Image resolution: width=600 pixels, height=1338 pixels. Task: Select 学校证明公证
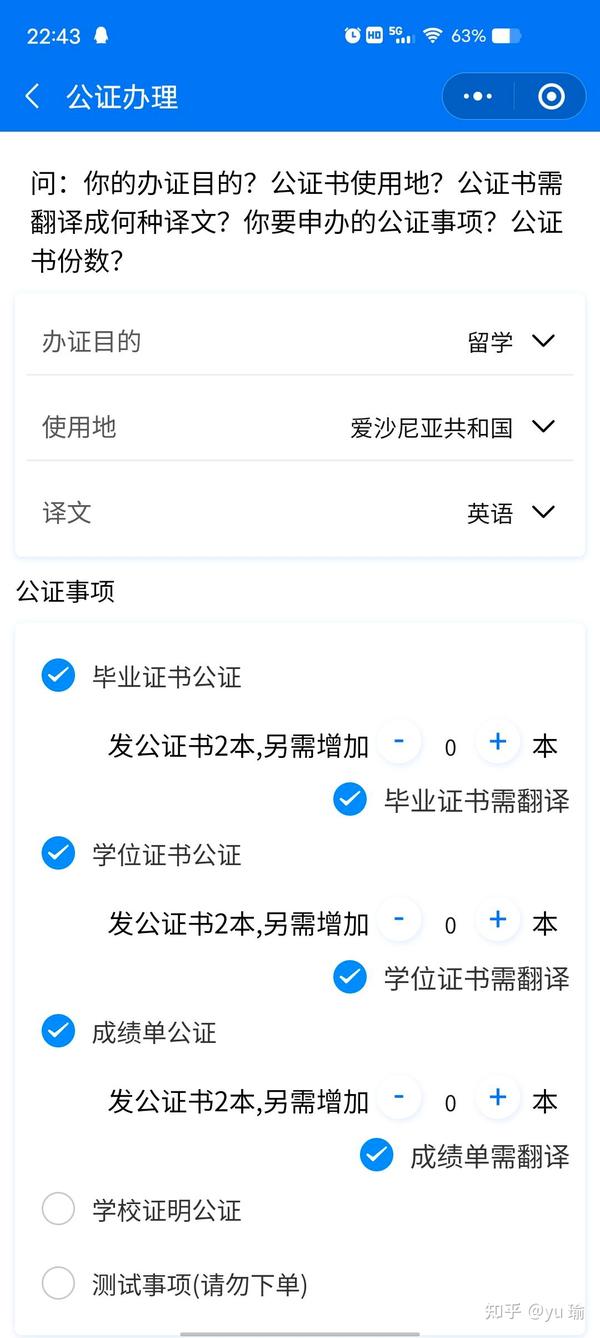(58, 1209)
